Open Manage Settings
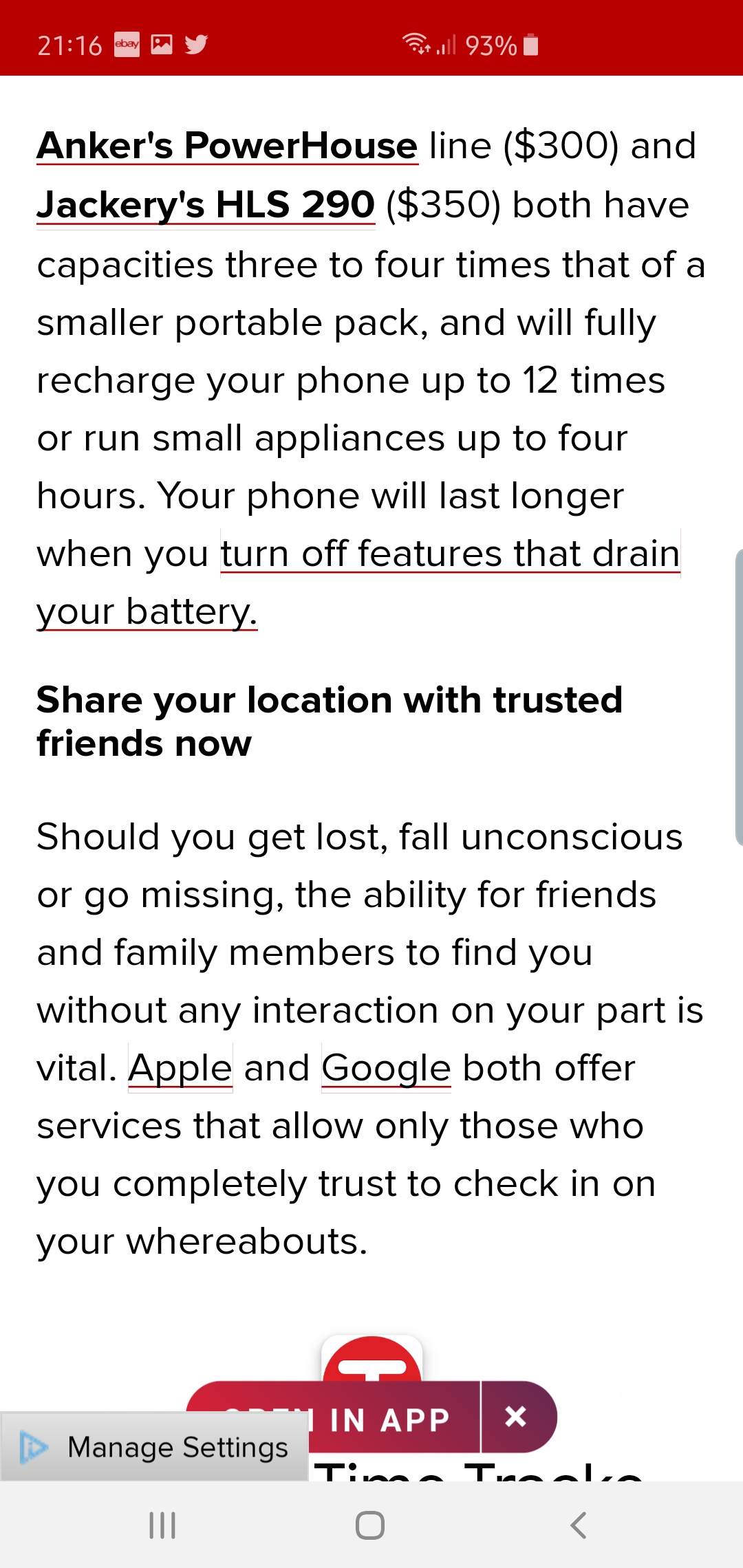Viewport: 743px width, 1568px height. coord(154,1448)
